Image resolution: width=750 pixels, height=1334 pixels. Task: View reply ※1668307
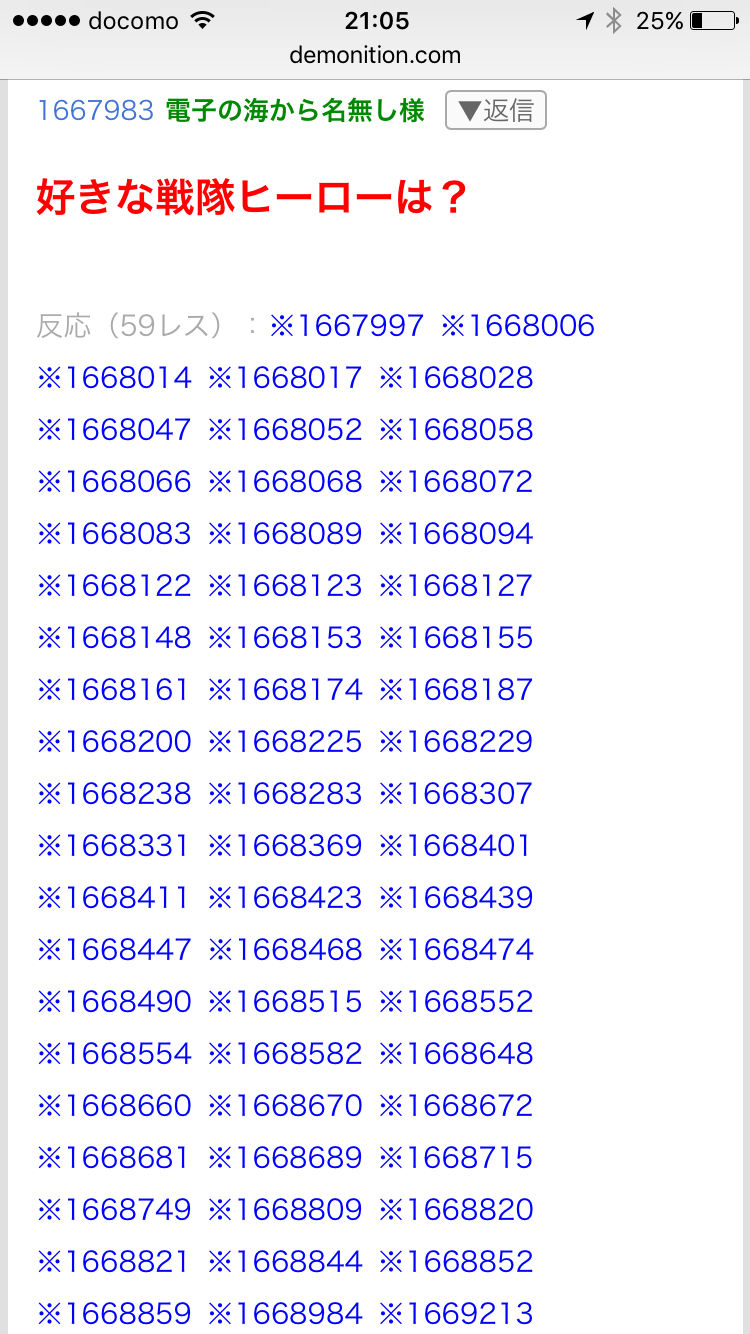click(456, 794)
